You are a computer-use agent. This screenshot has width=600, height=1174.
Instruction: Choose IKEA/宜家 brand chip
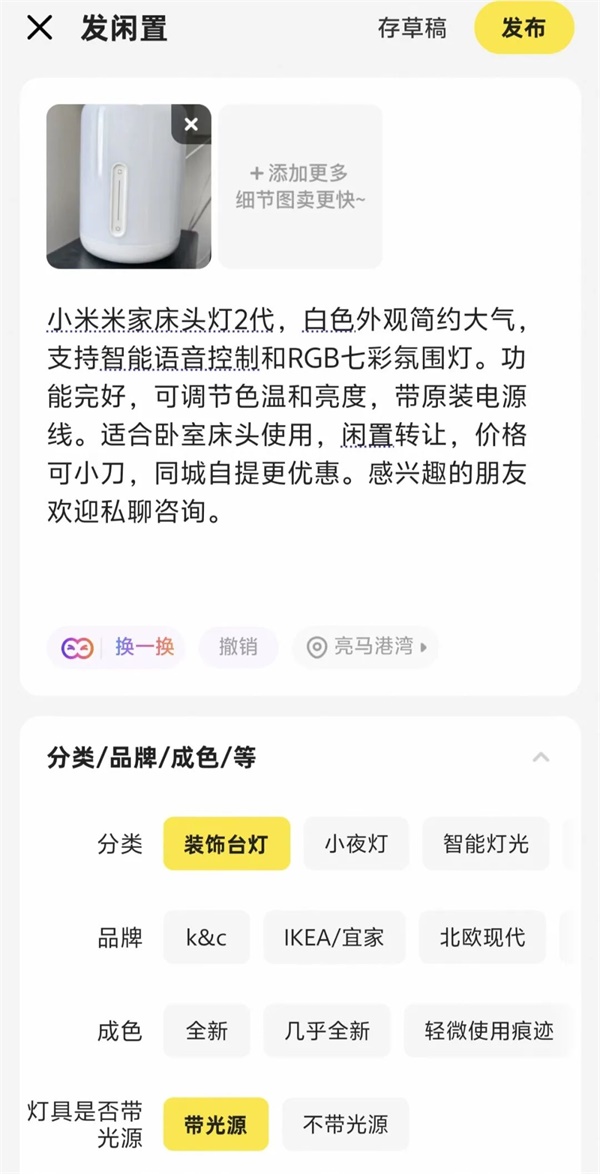(x=334, y=938)
